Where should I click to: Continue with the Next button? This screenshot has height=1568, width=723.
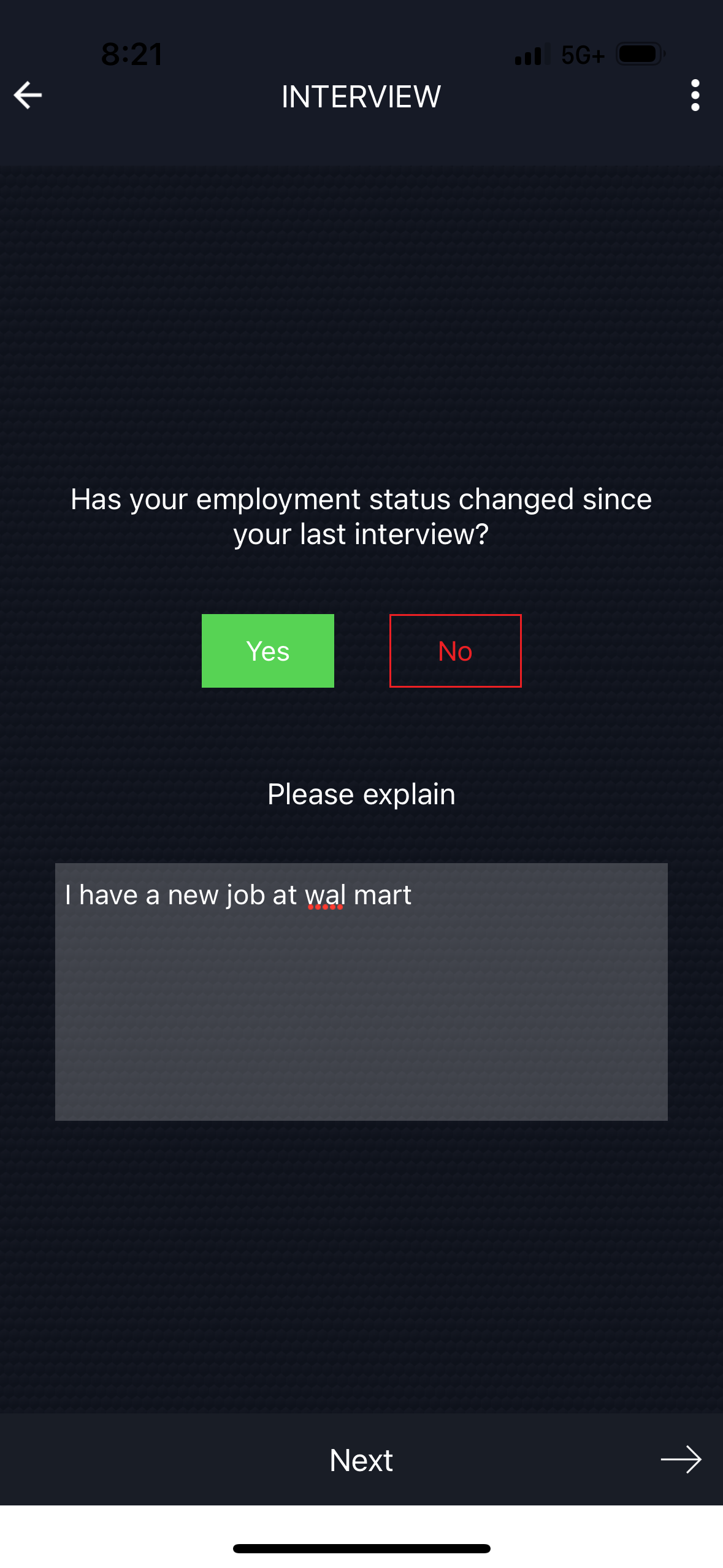pos(361,1460)
